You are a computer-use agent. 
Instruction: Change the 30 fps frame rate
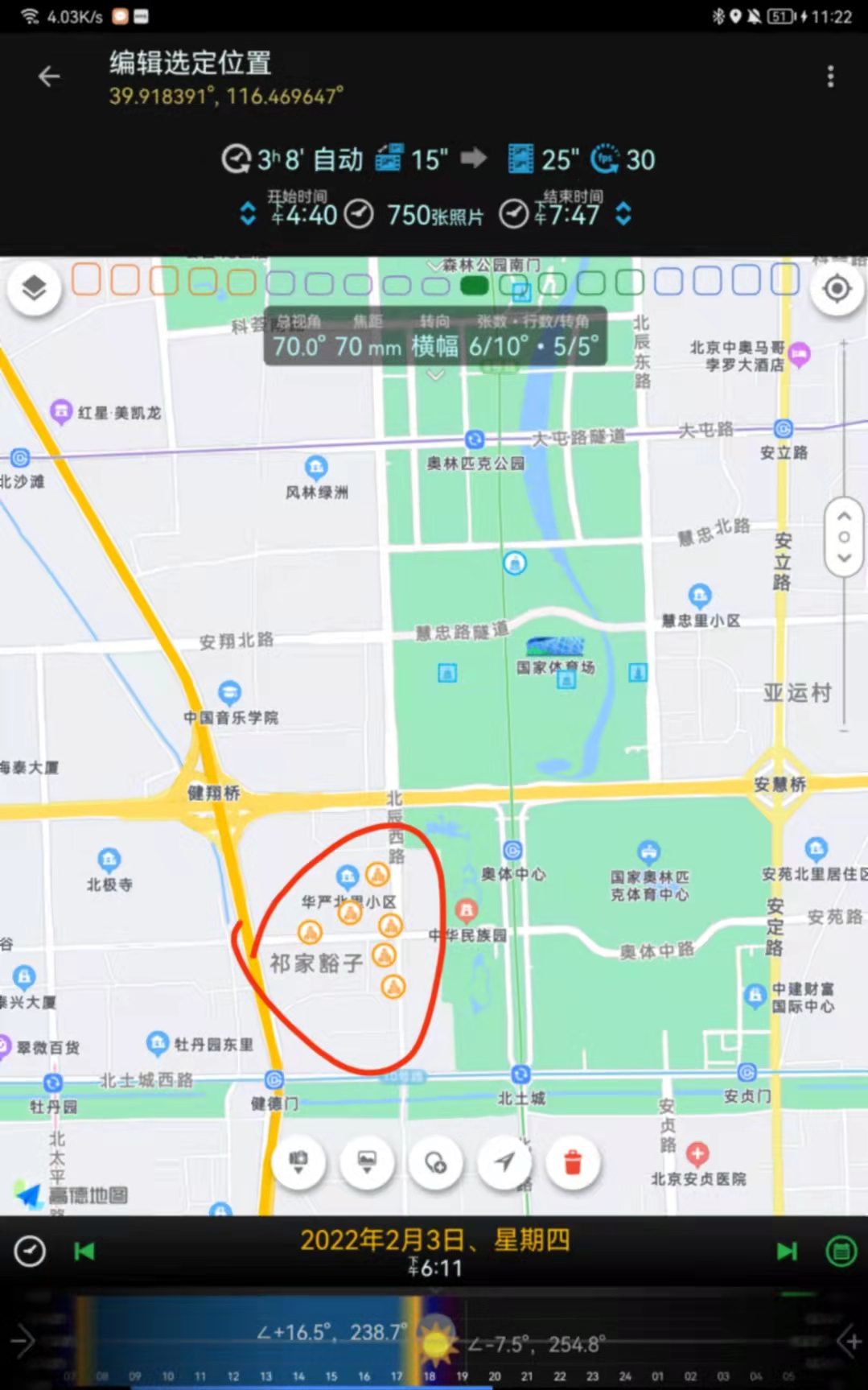click(623, 159)
